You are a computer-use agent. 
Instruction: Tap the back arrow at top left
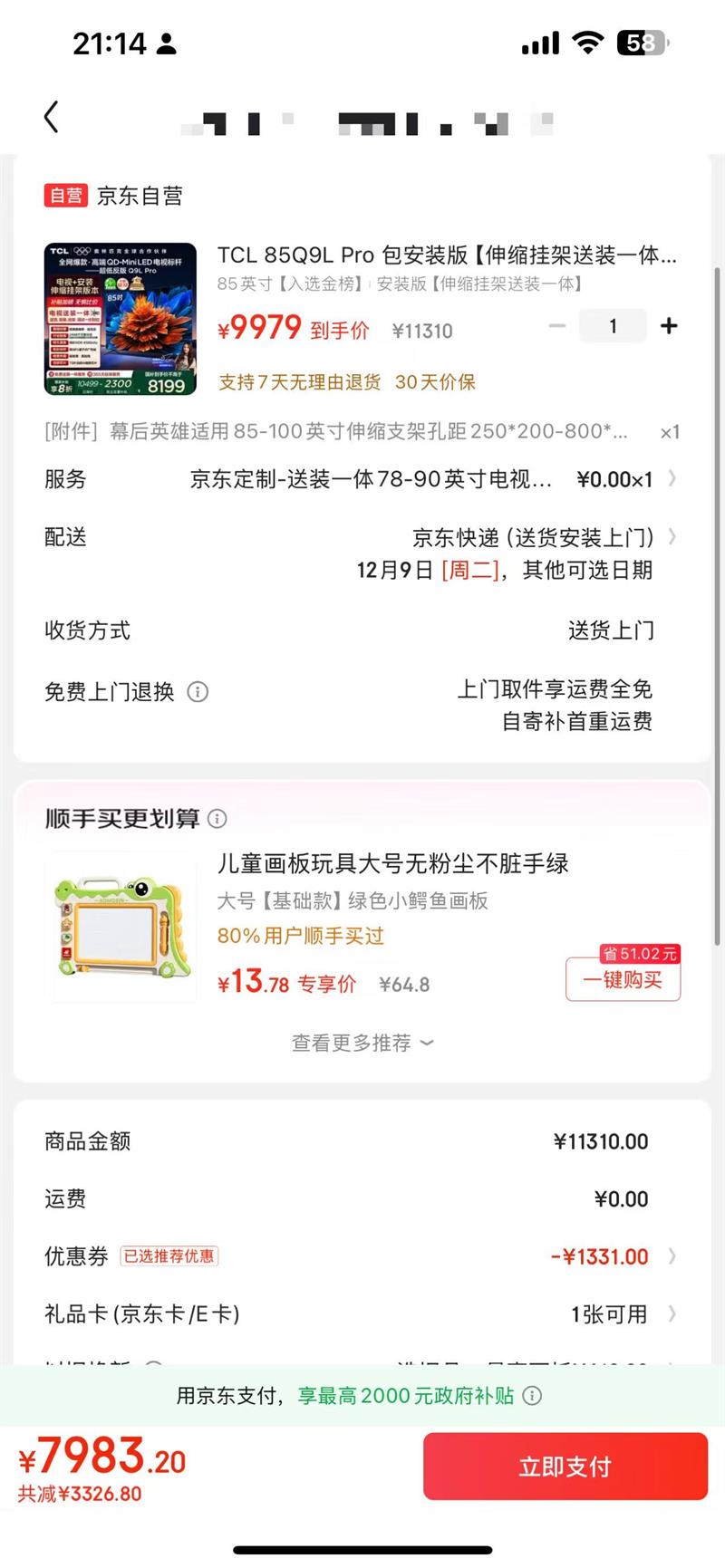pos(52,116)
